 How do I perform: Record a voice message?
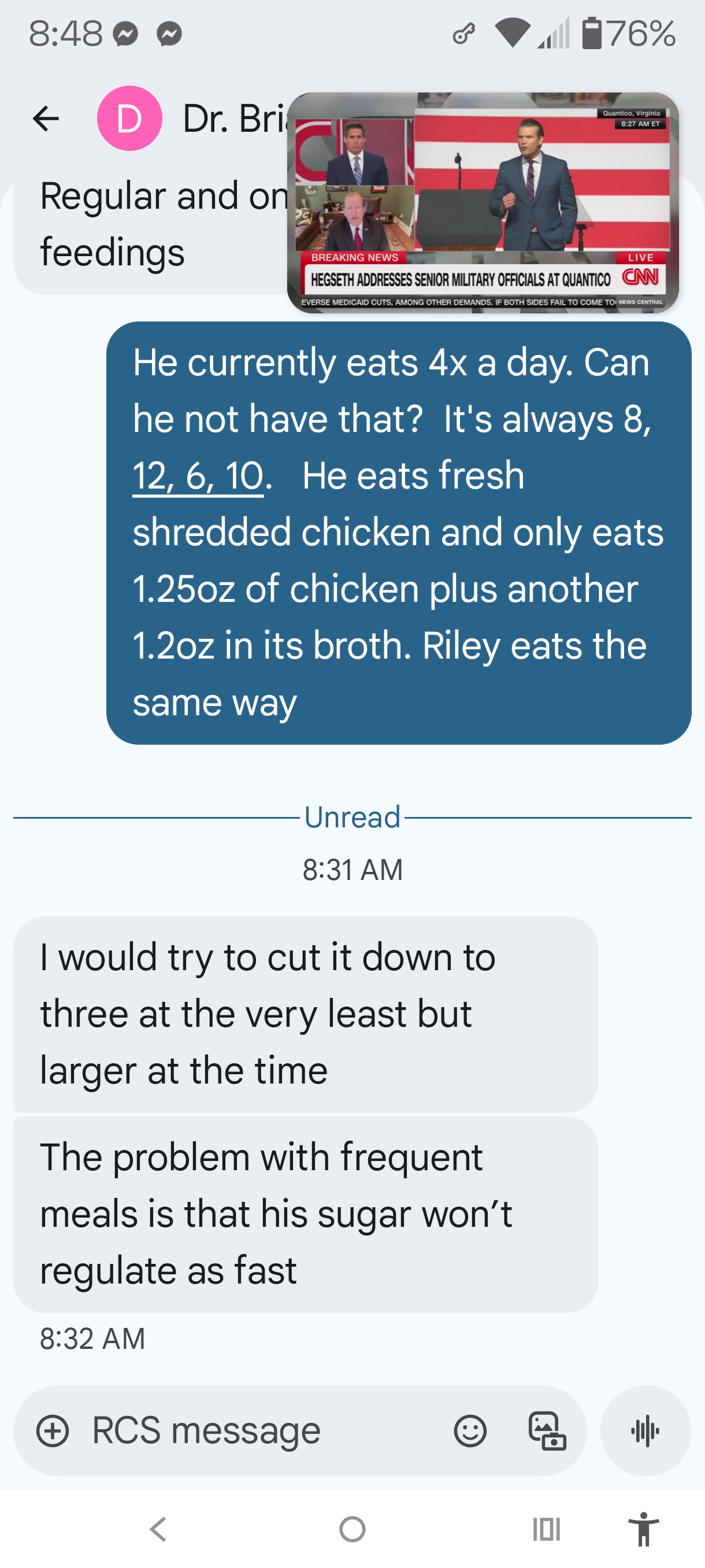pyautogui.click(x=645, y=1430)
